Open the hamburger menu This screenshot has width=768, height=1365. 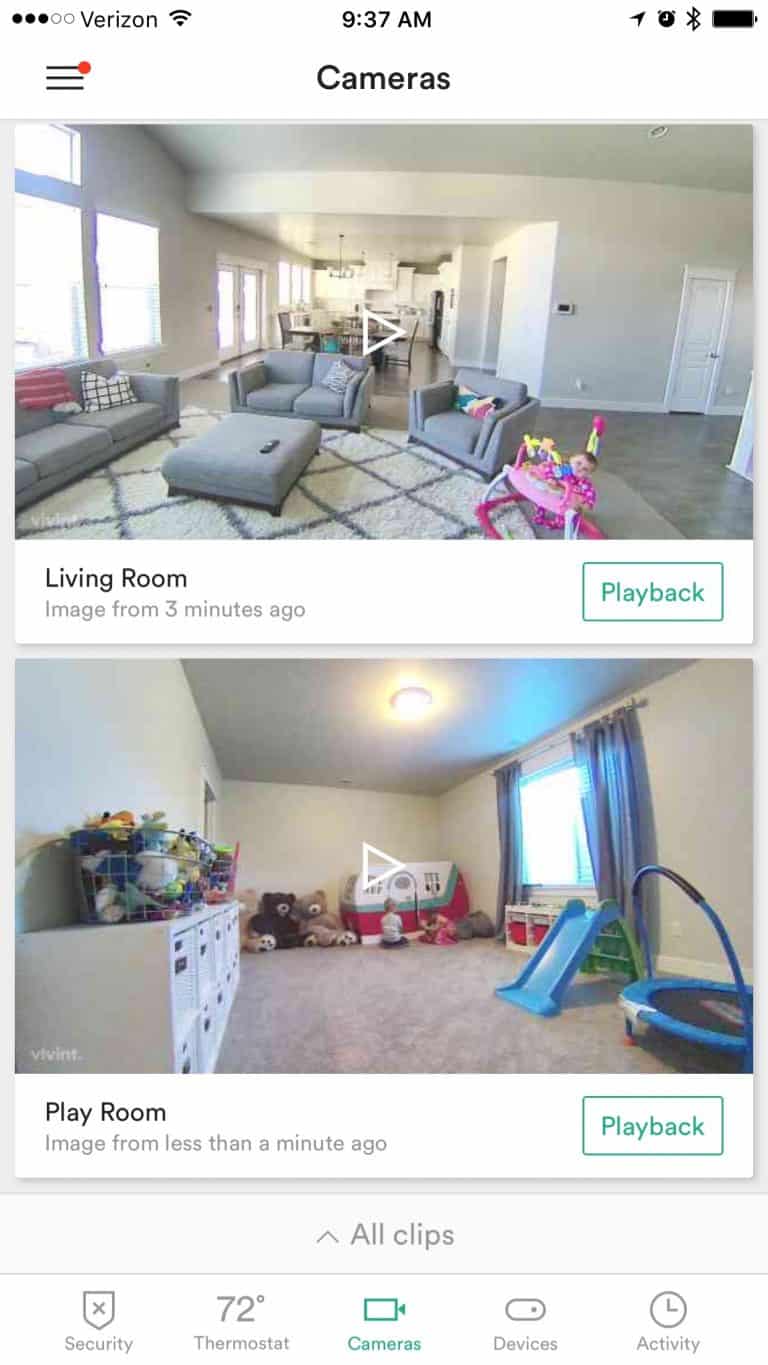[x=66, y=77]
